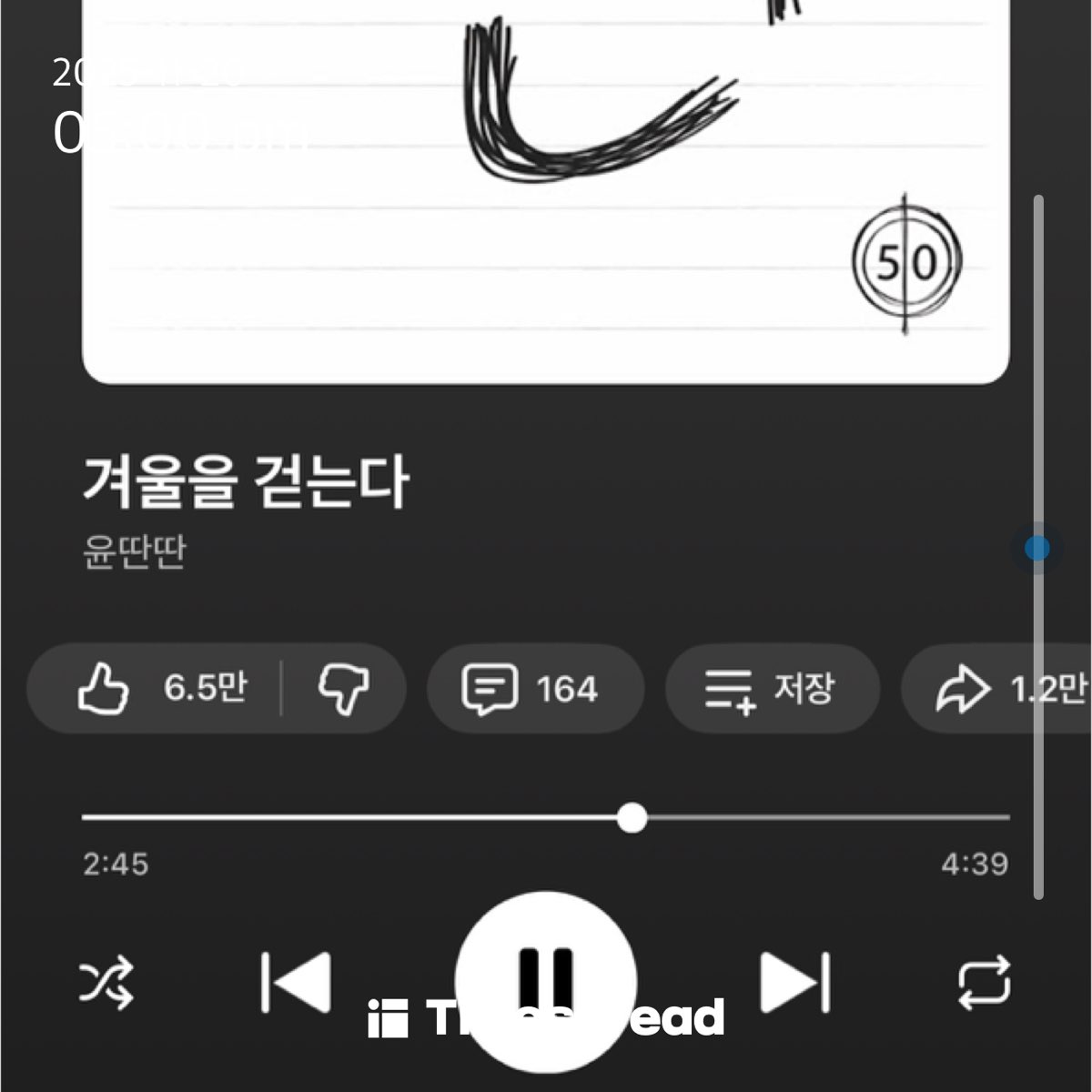Screen dimensions: 1092x1092
Task: Save the song with 저장 button
Action: pos(772,689)
